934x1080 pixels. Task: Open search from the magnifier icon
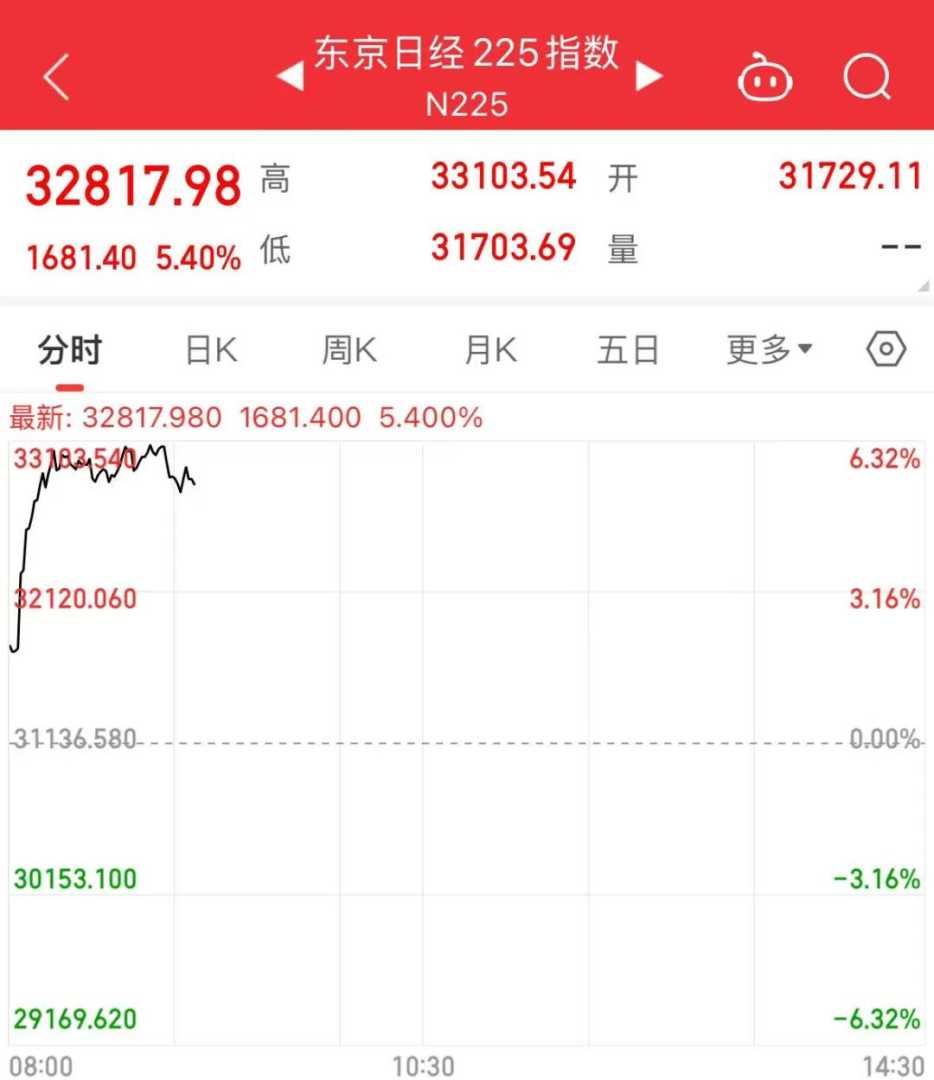pos(865,77)
